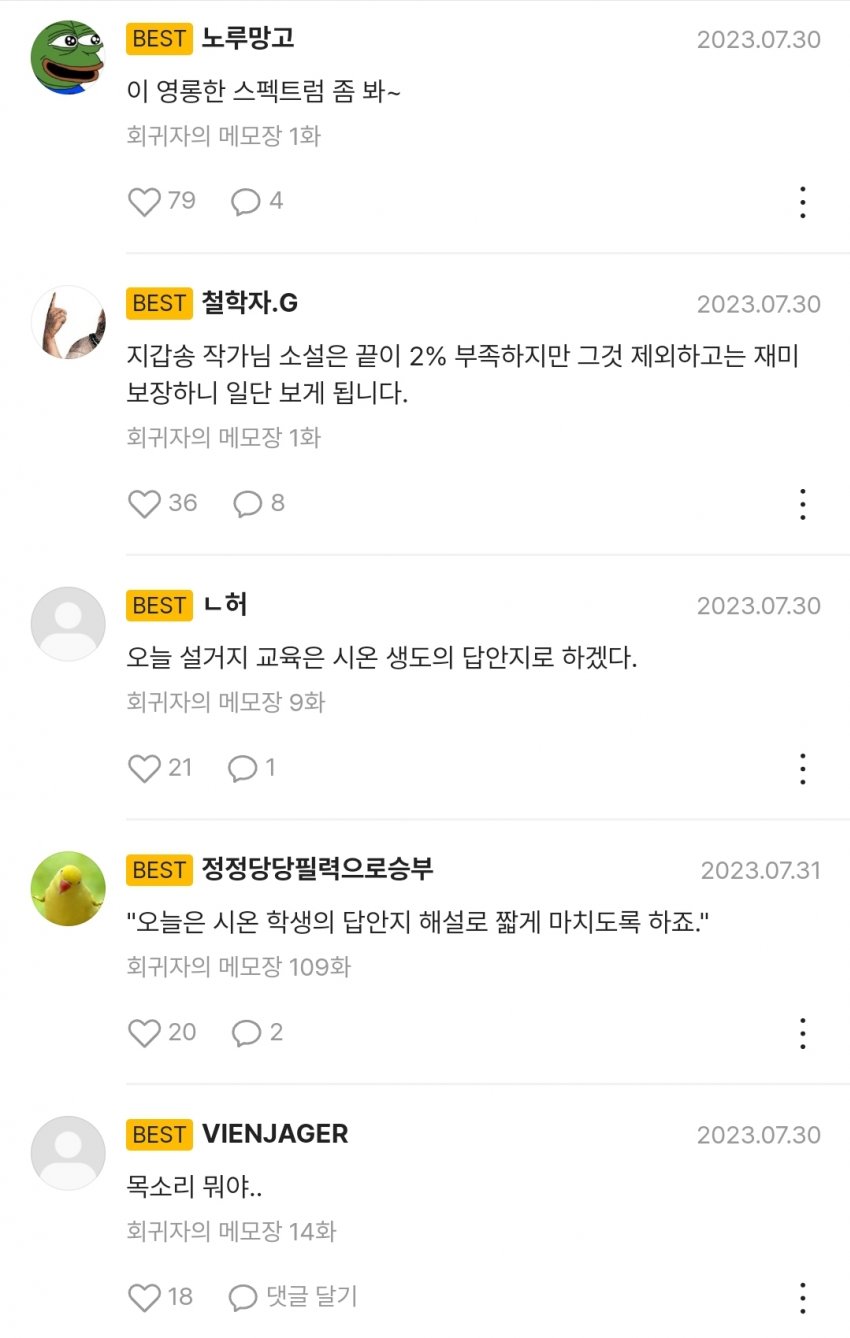
Task: Tap the heart under ㄴ허's comment
Action: [145, 768]
